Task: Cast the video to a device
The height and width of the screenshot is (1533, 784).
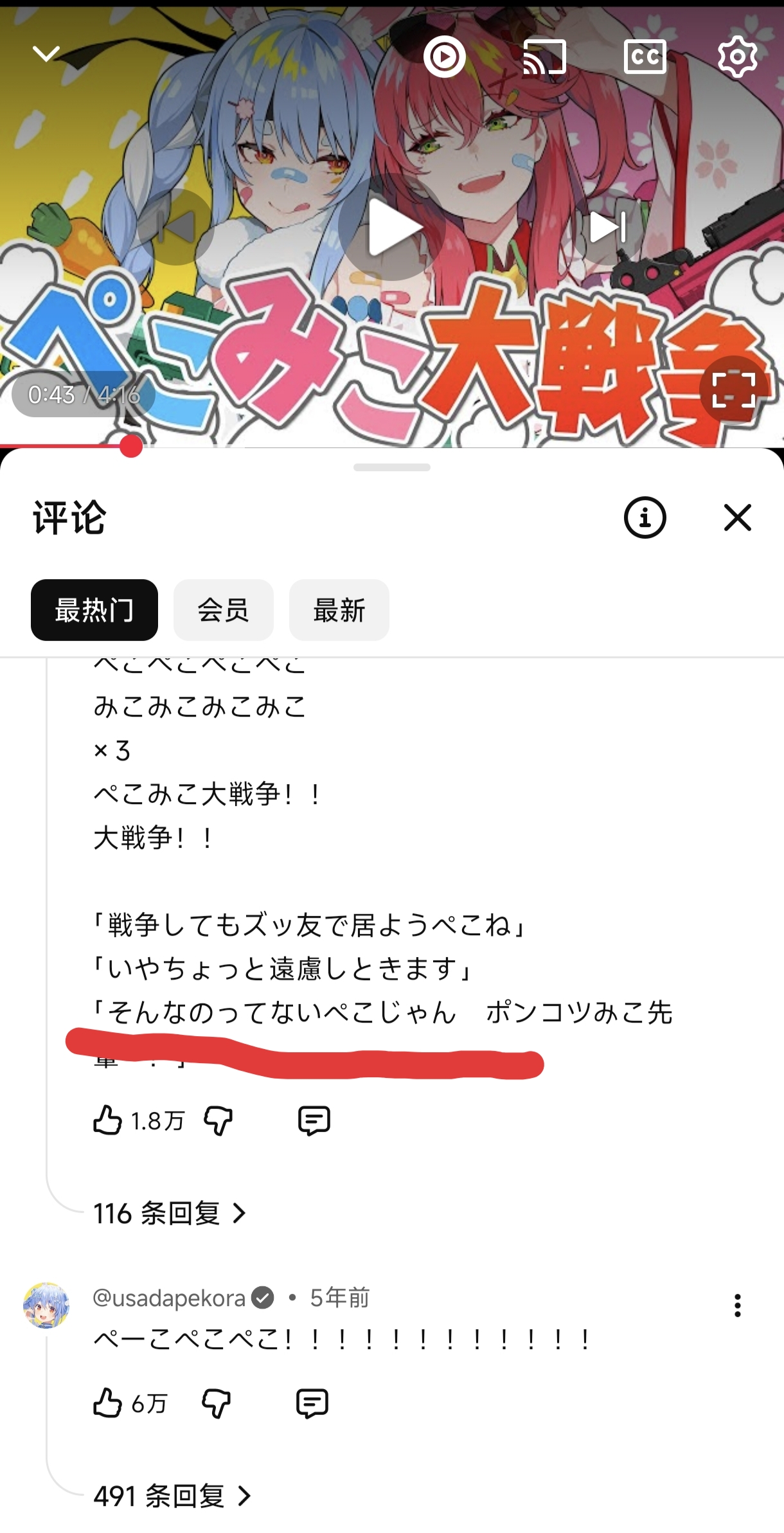Action: [544, 57]
